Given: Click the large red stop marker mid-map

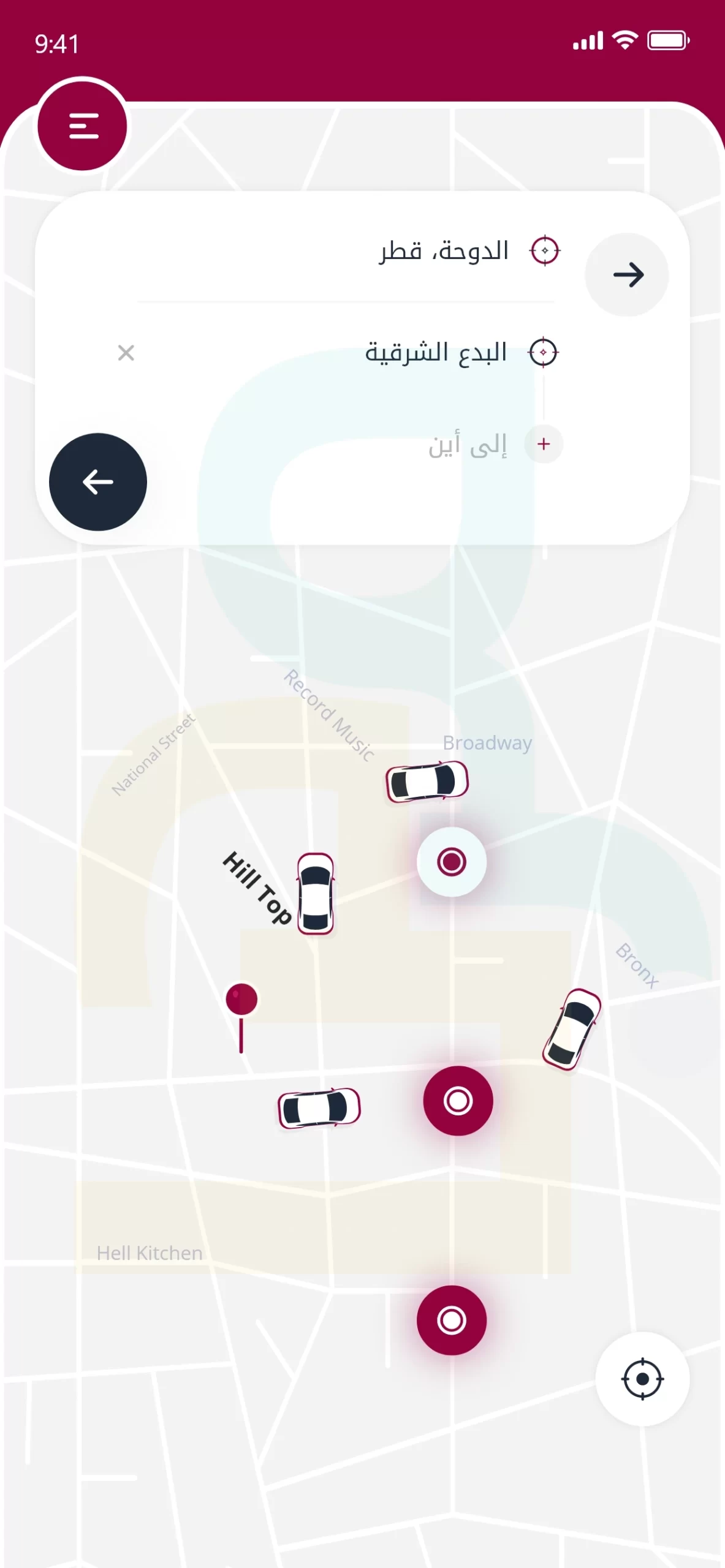Looking at the screenshot, I should point(458,1101).
